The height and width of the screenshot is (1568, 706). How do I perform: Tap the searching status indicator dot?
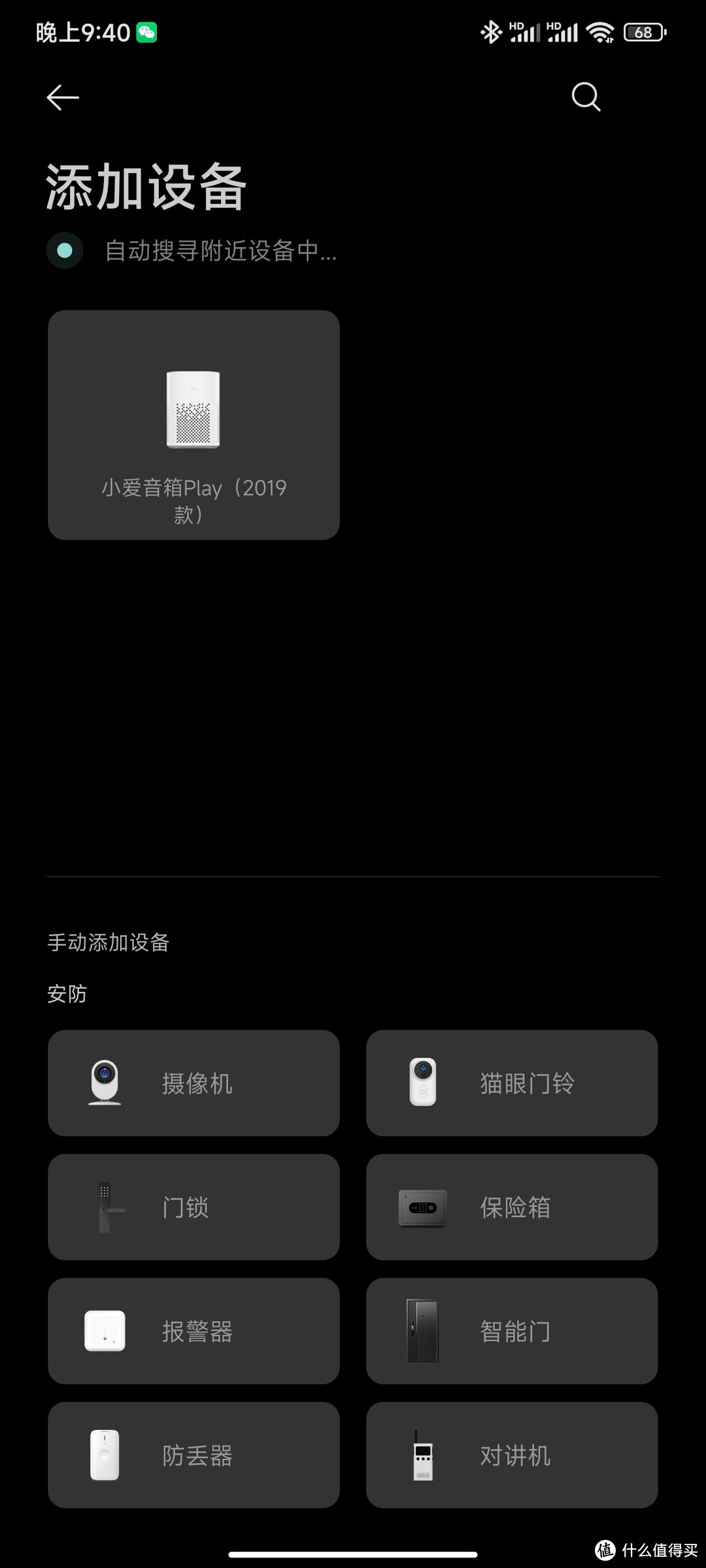click(x=64, y=250)
